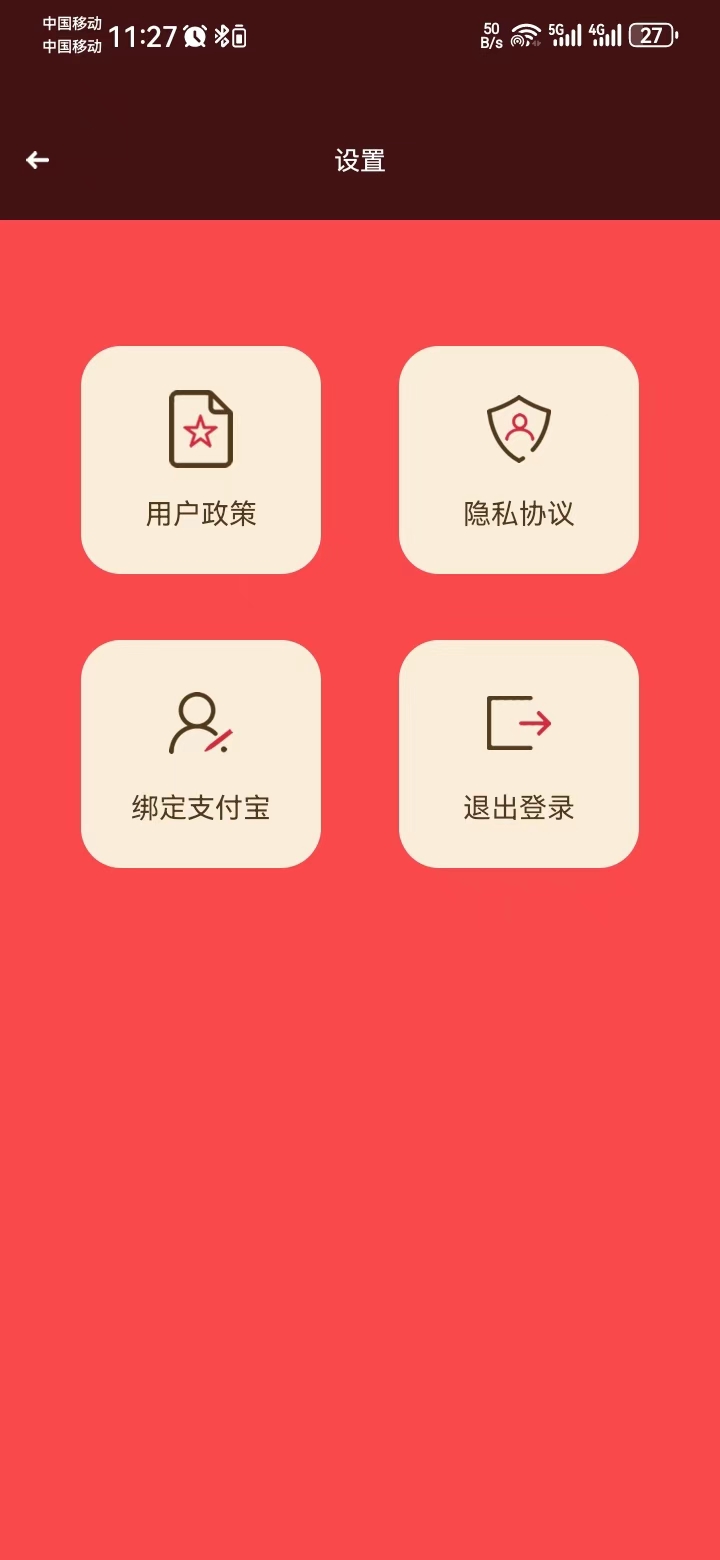Click the person icon above 绑定支付宝
Image resolution: width=720 pixels, height=1560 pixels.
pos(200,720)
